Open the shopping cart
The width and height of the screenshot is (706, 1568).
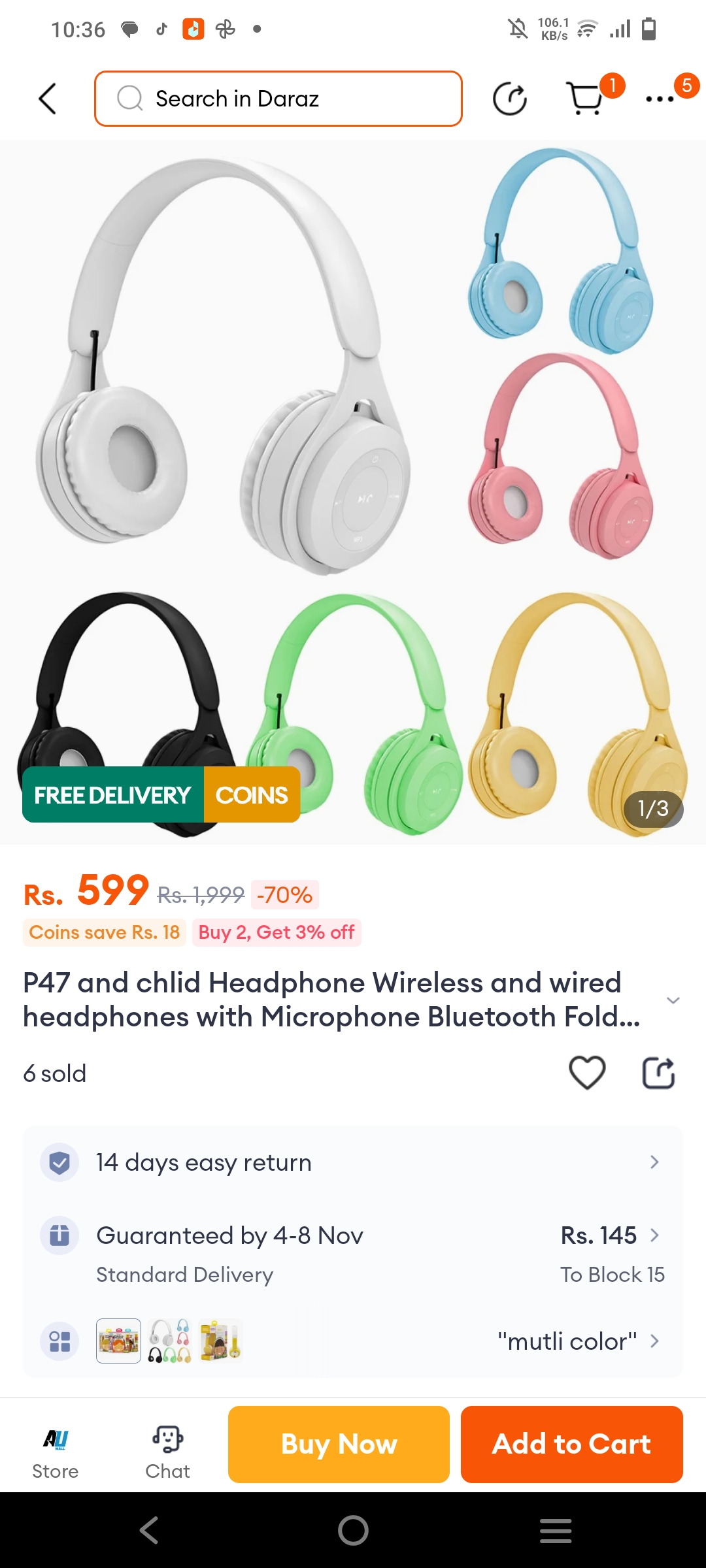pyautogui.click(x=585, y=99)
